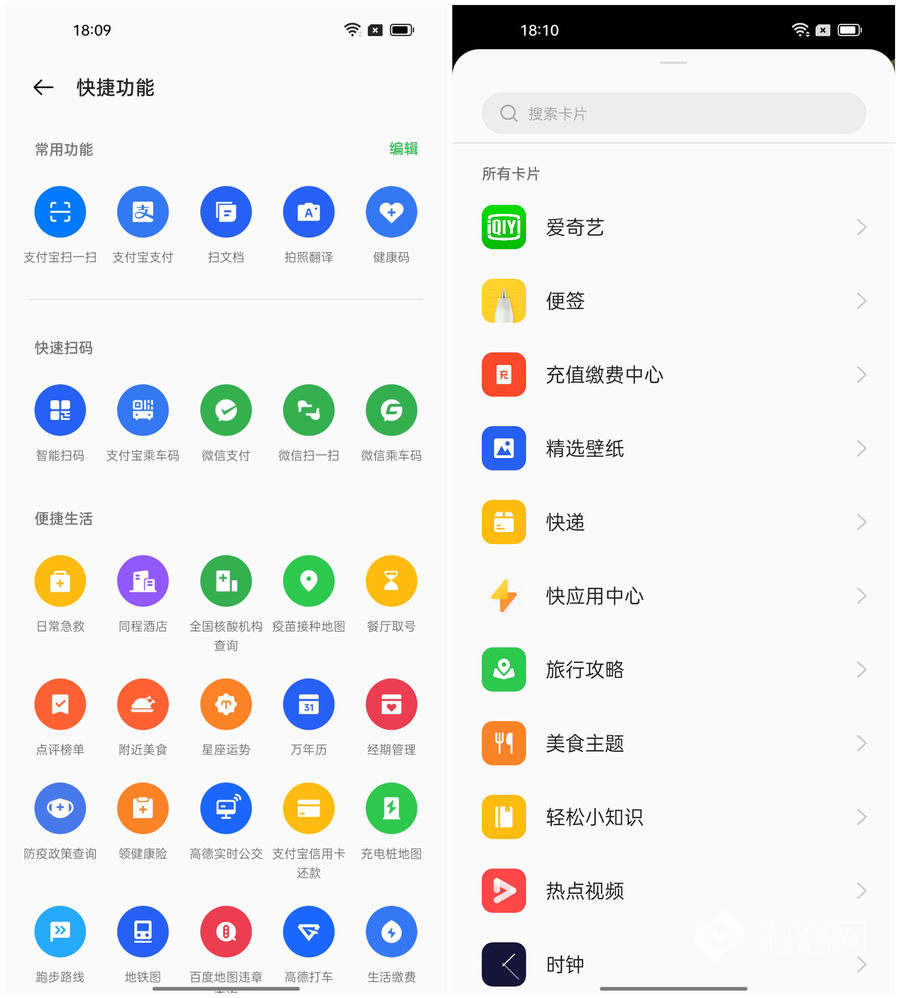Screen dimensions: 900x998
Task: Open 同程酒店 shortcut
Action: click(x=143, y=581)
